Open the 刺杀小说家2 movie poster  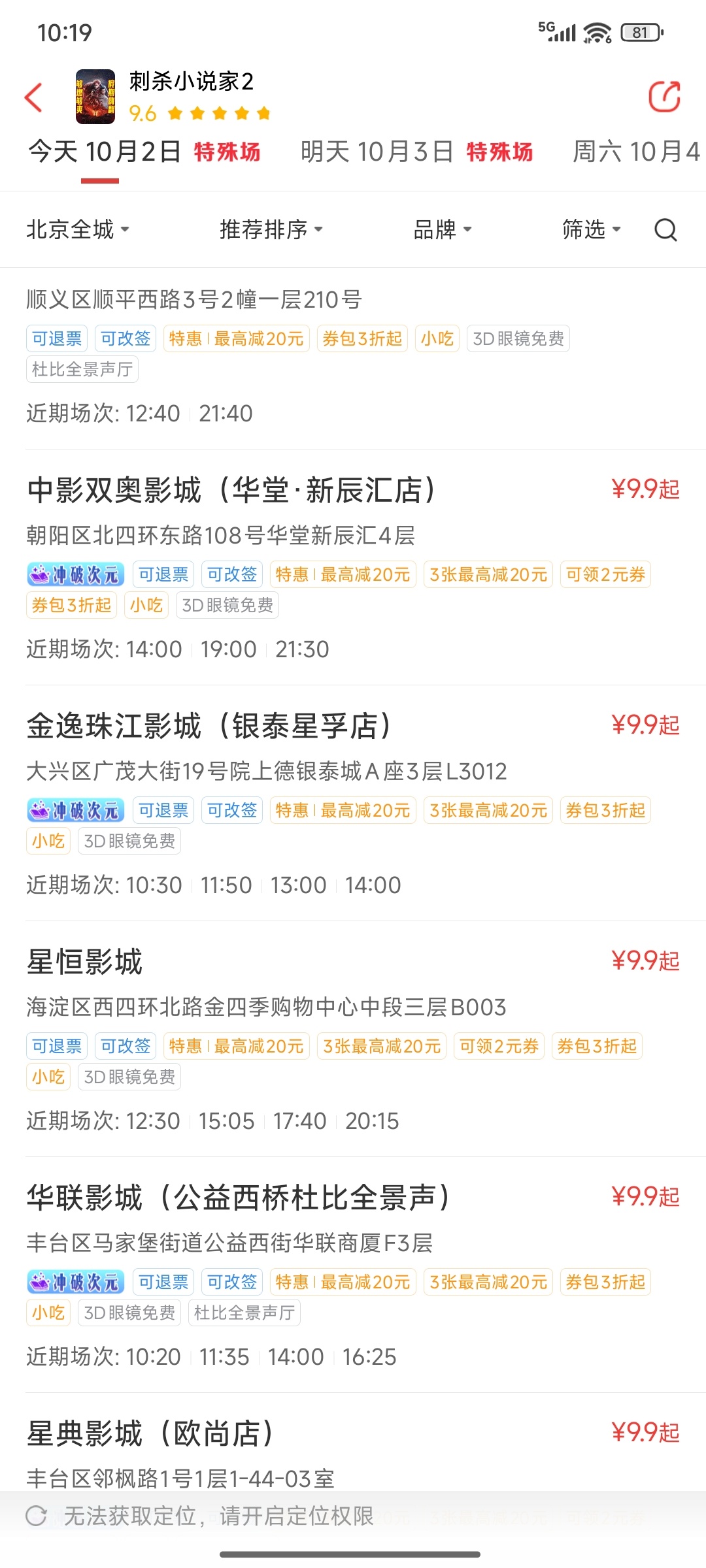coord(95,97)
